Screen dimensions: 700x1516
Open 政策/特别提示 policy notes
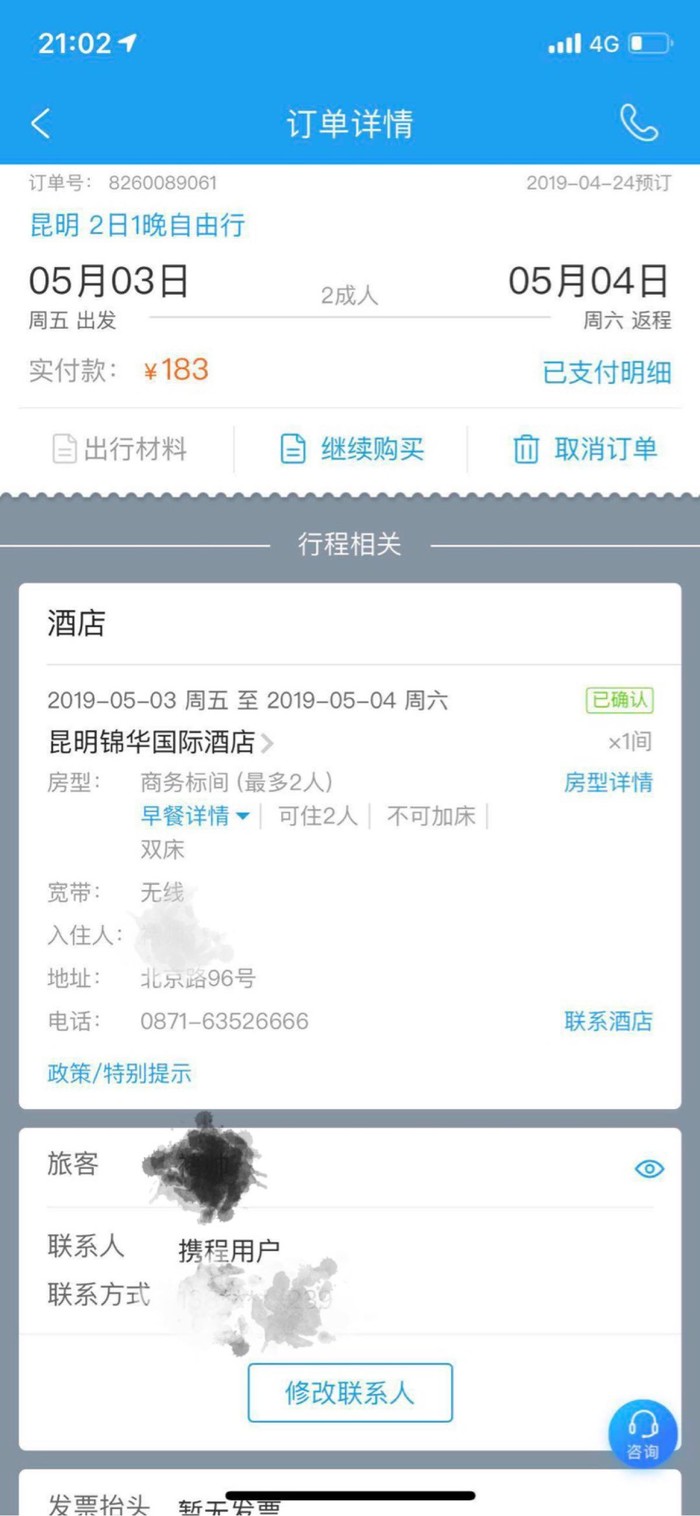point(119,1074)
